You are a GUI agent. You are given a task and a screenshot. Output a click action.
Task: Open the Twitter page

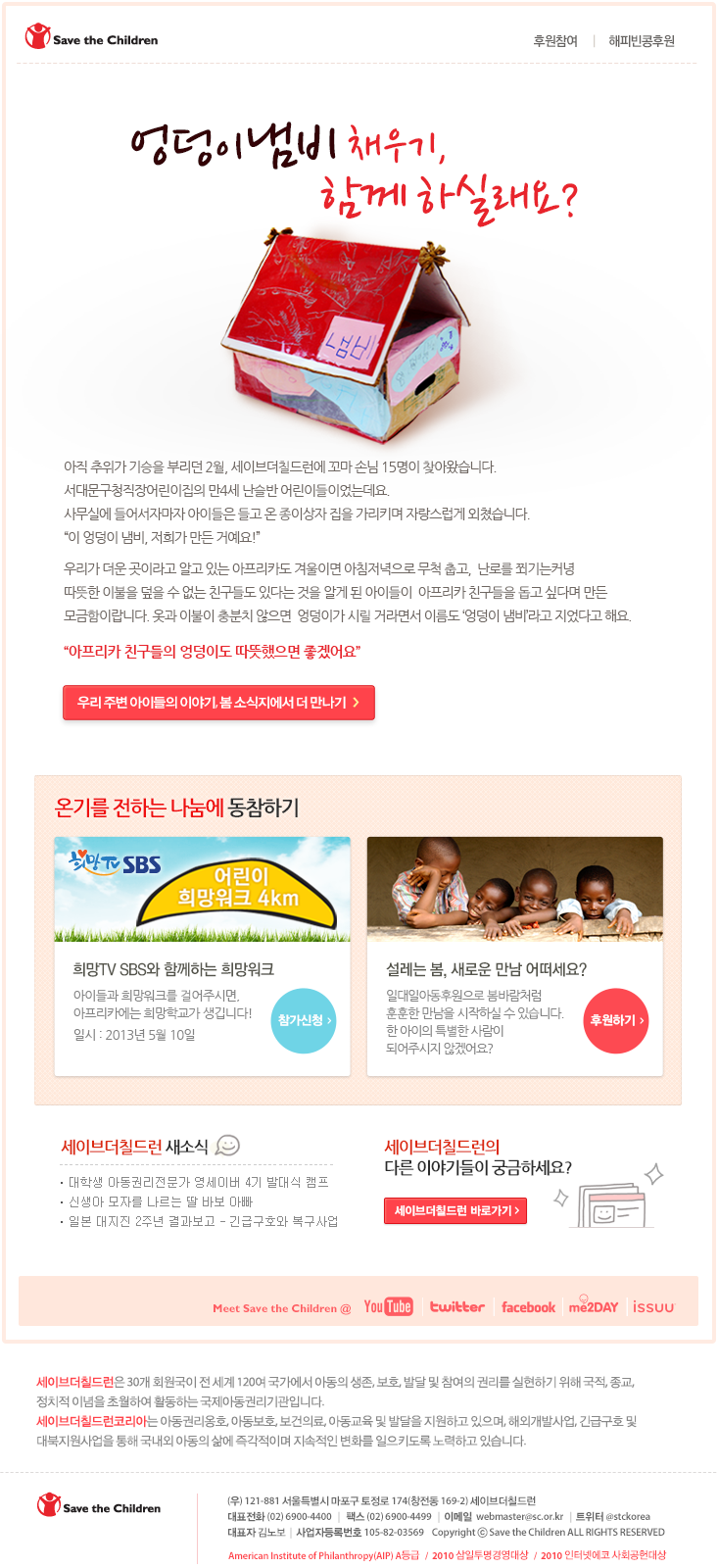click(x=456, y=1306)
